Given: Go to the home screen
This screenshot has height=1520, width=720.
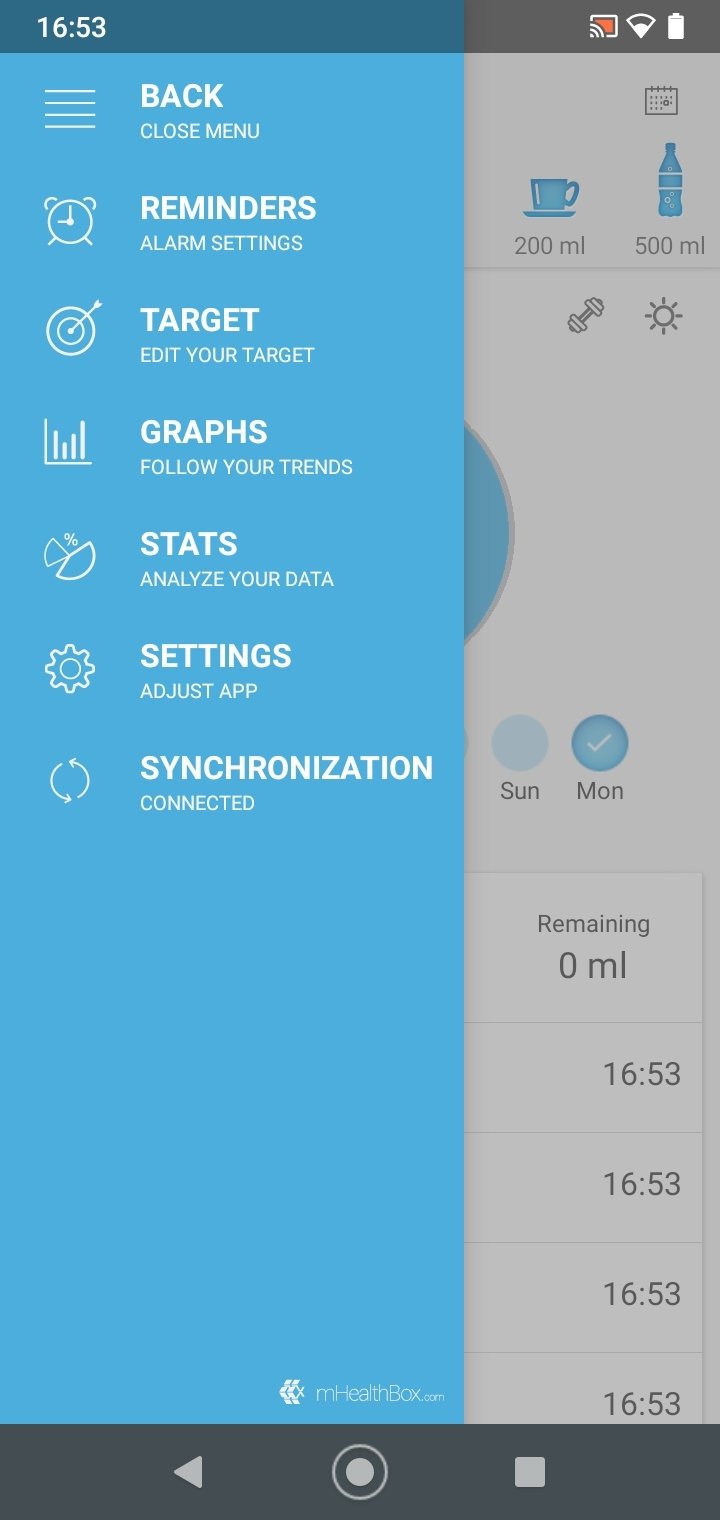Looking at the screenshot, I should [360, 1472].
